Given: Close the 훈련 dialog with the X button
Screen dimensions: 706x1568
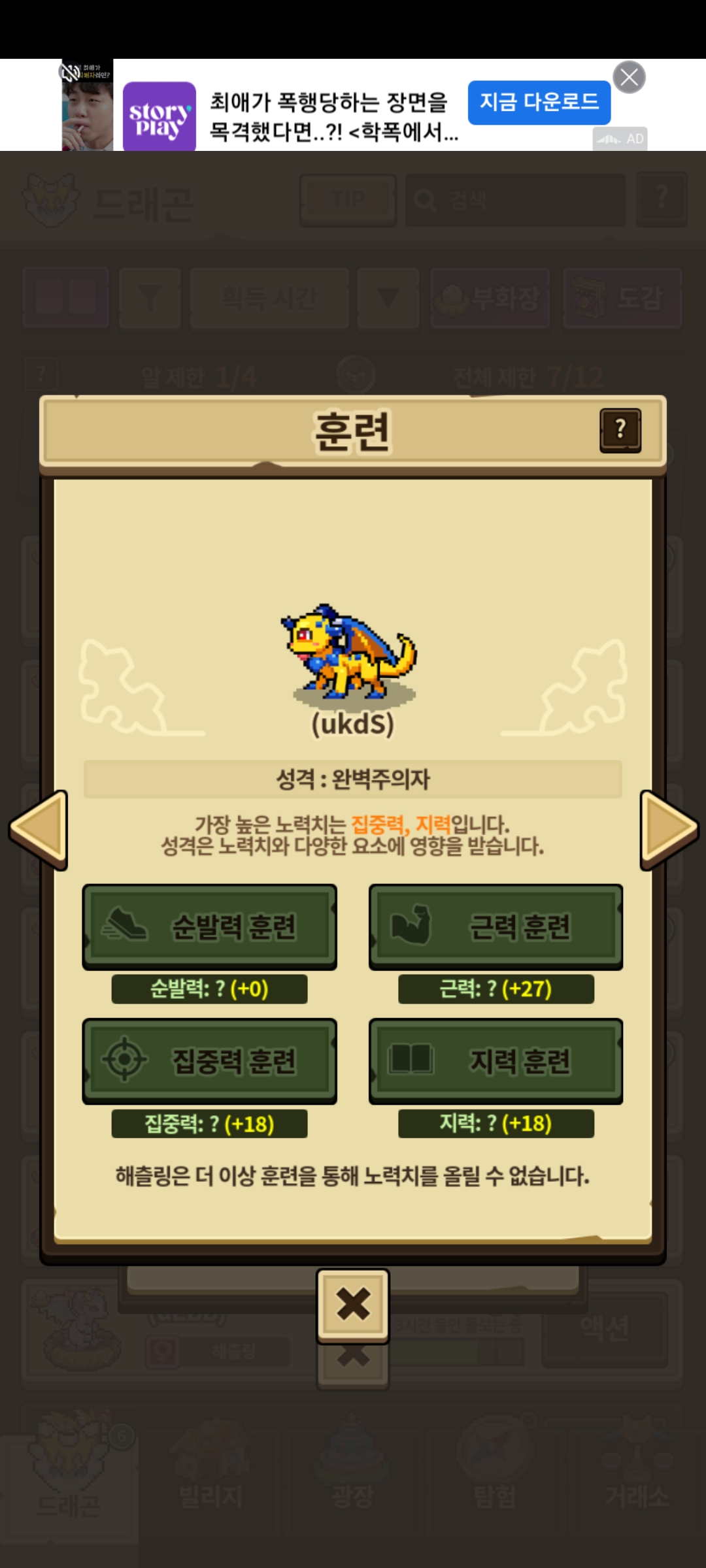Looking at the screenshot, I should coord(353,1305).
